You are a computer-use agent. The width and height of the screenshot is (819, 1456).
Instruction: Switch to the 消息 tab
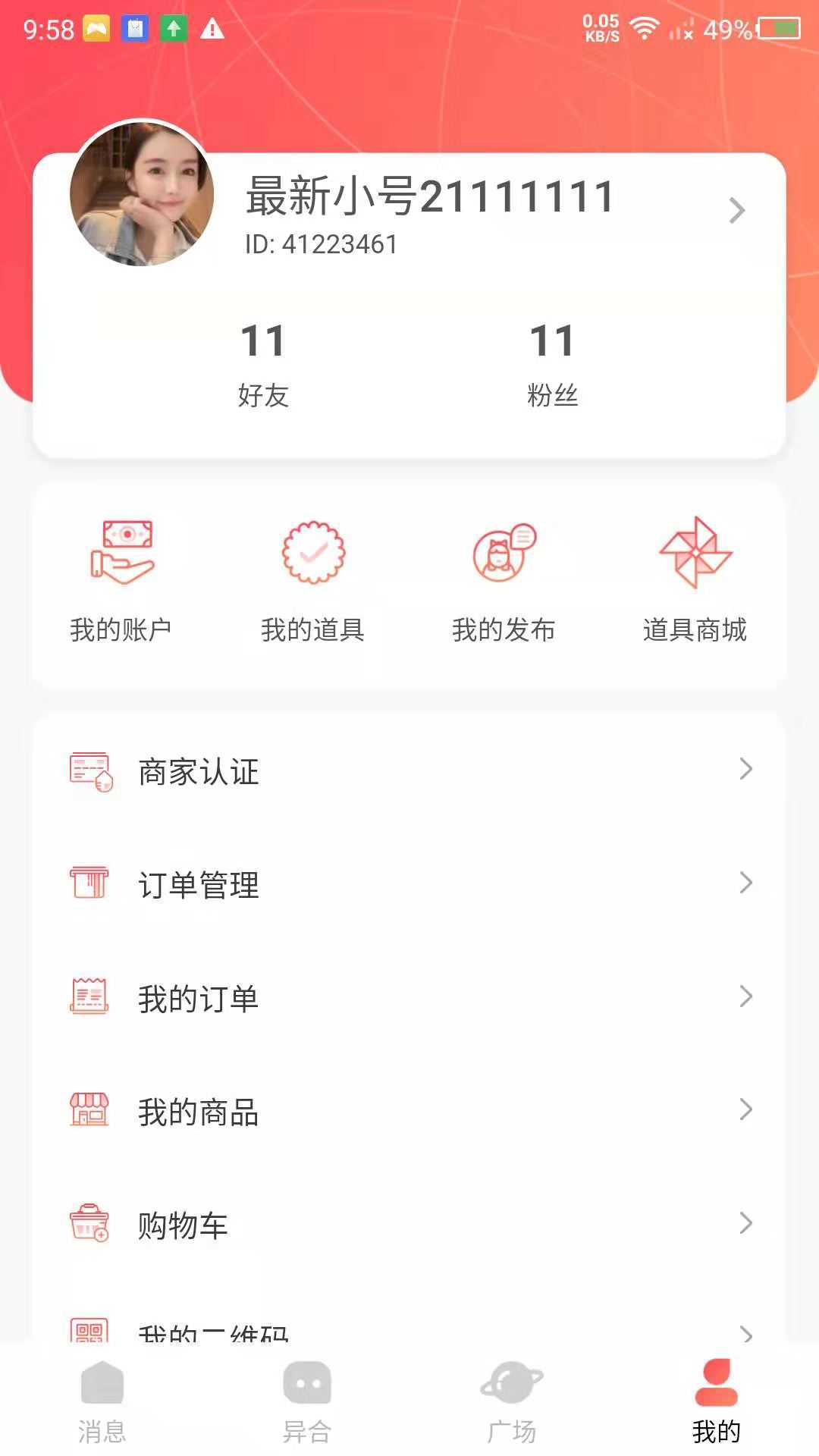pyautogui.click(x=102, y=1401)
